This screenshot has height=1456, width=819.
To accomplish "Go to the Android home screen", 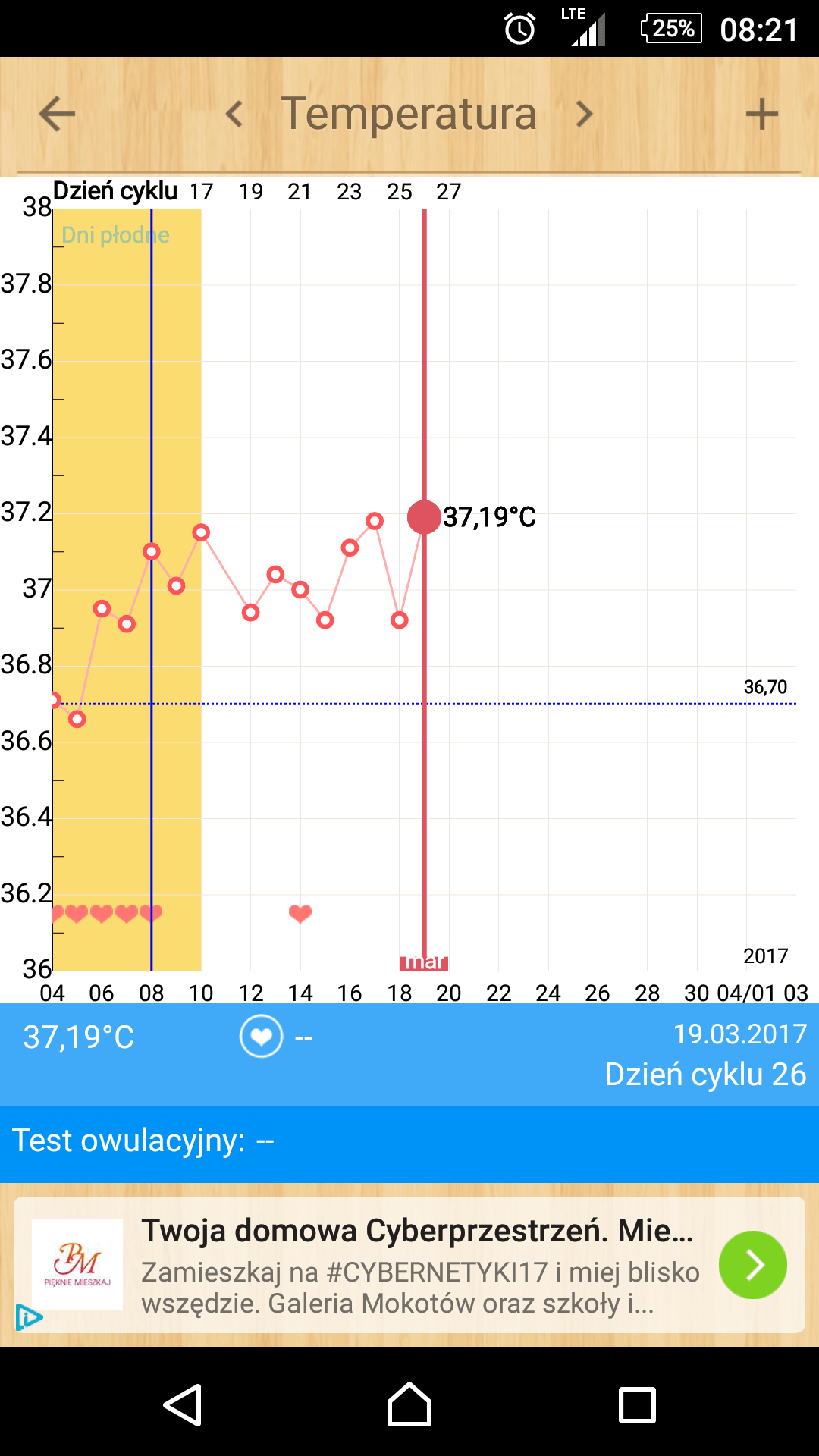I will 409,1404.
